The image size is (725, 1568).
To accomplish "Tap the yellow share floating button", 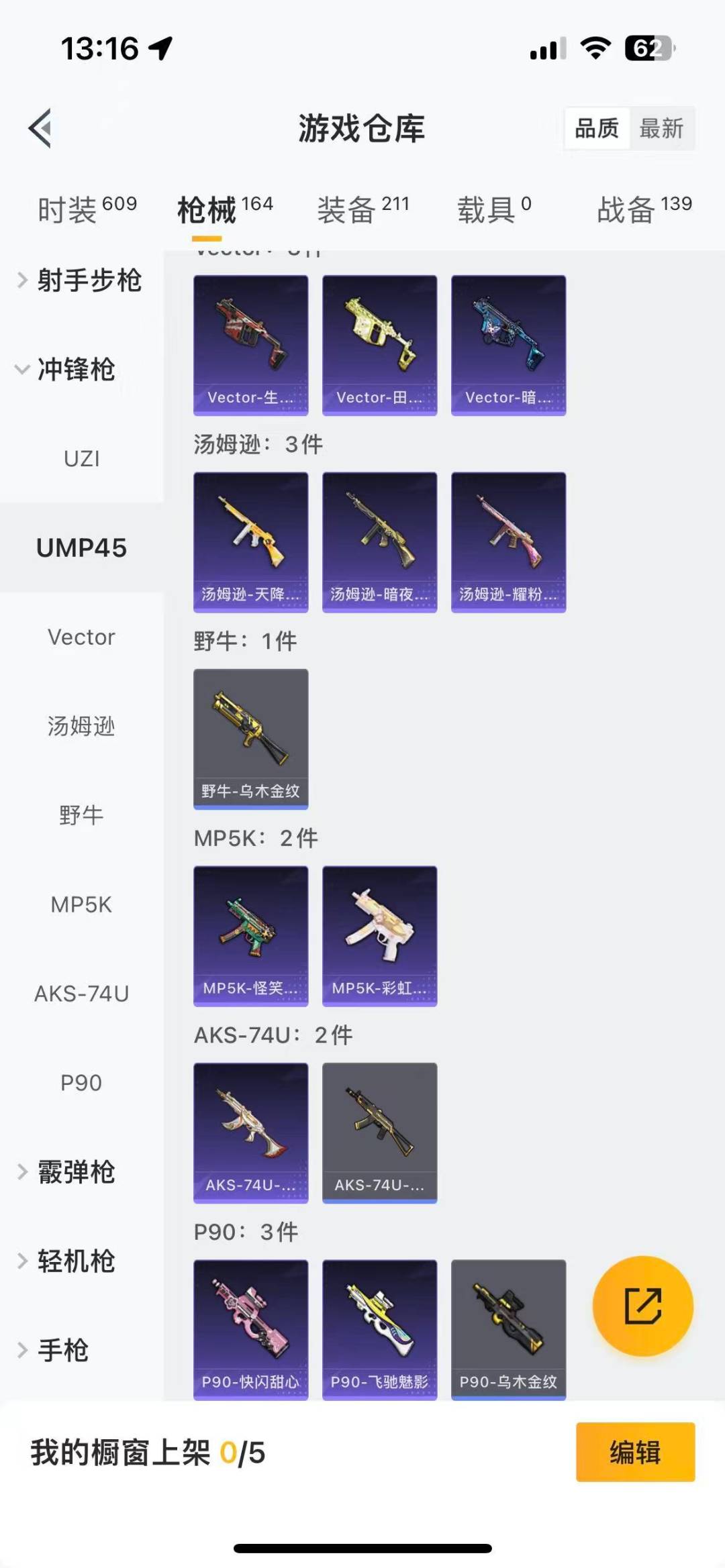I will tap(642, 1306).
